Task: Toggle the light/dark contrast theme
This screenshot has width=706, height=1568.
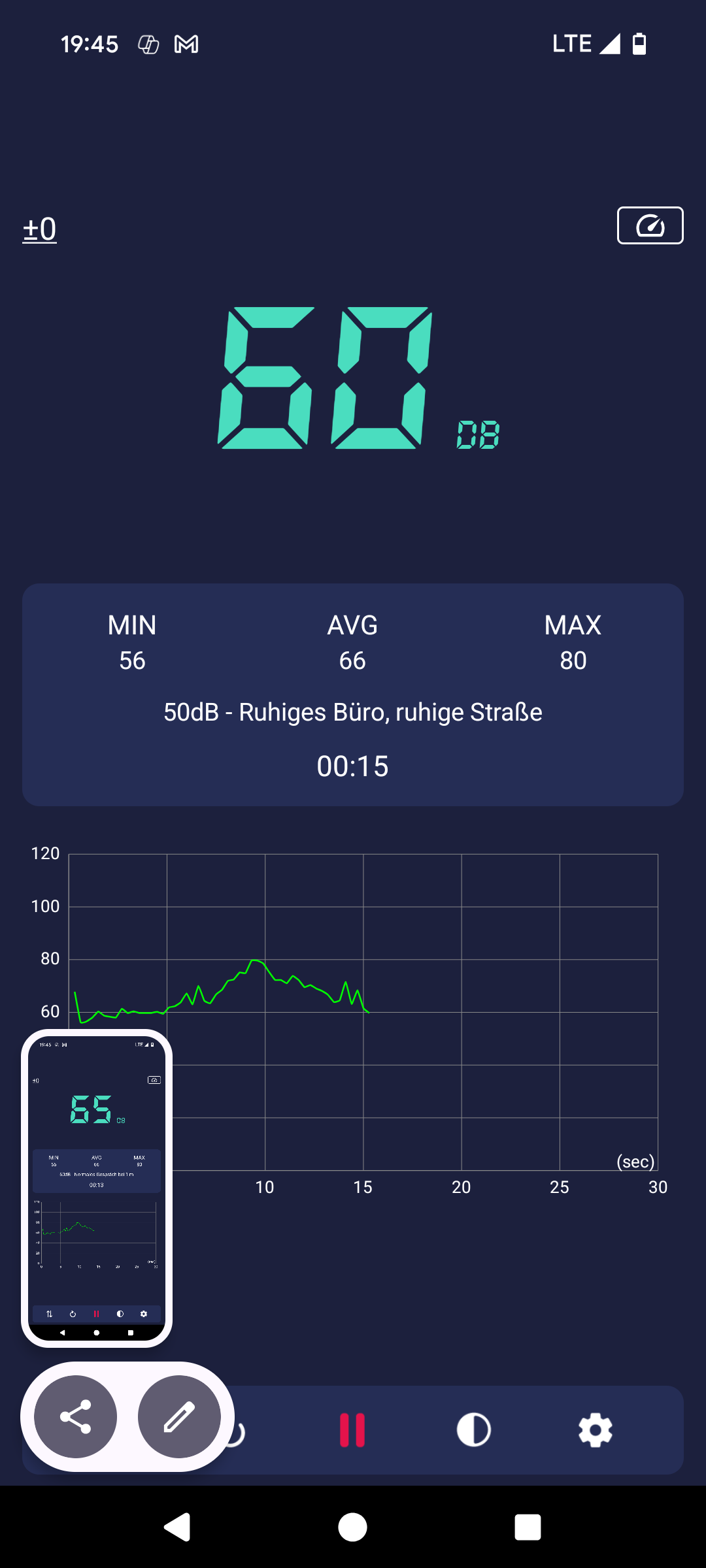Action: pyautogui.click(x=473, y=1429)
